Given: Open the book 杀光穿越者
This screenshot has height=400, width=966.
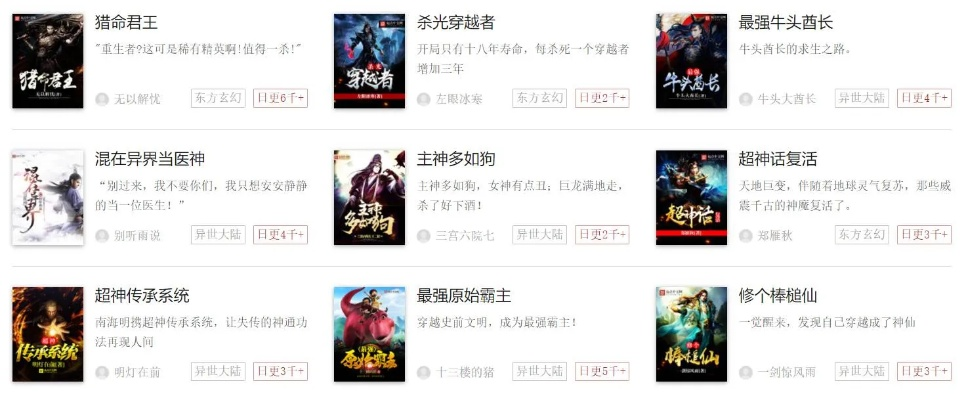Looking at the screenshot, I should coord(455,22).
